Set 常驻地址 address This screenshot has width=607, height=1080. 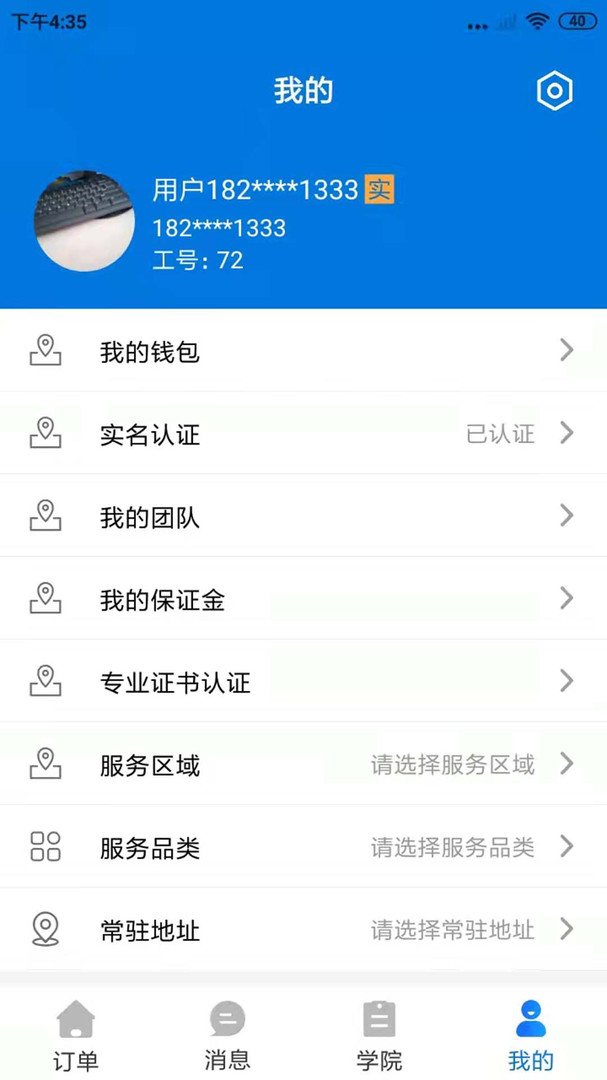[x=303, y=930]
